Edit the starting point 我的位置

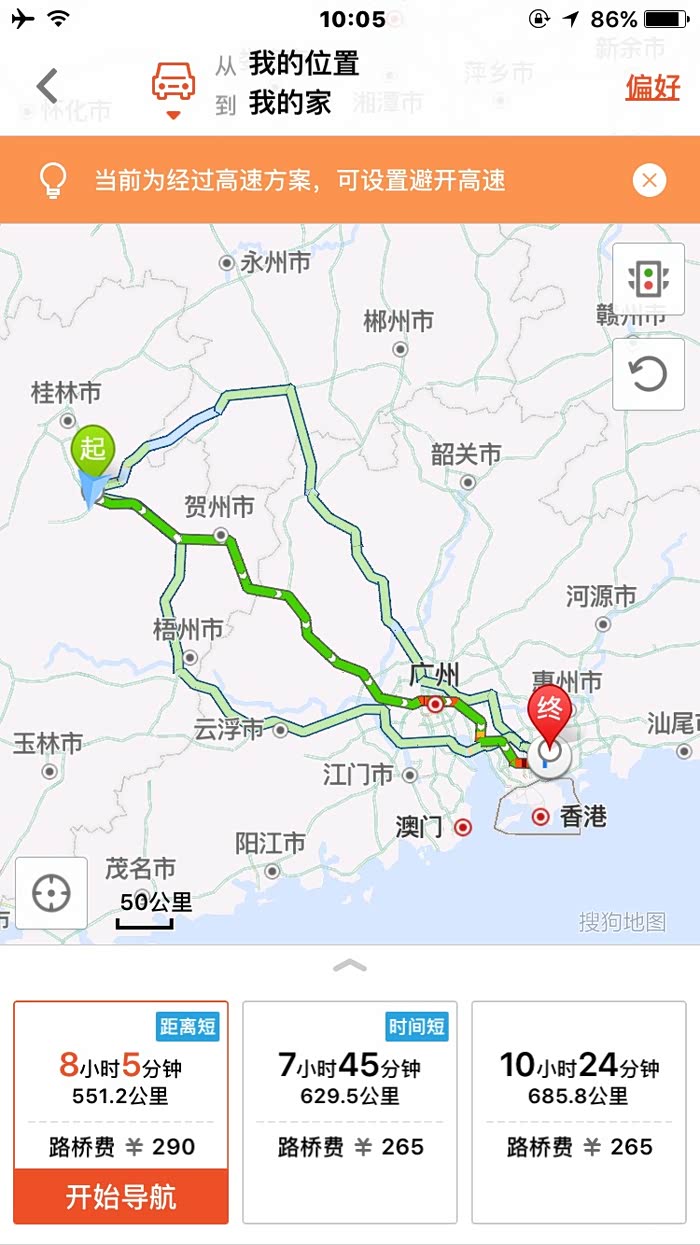303,64
